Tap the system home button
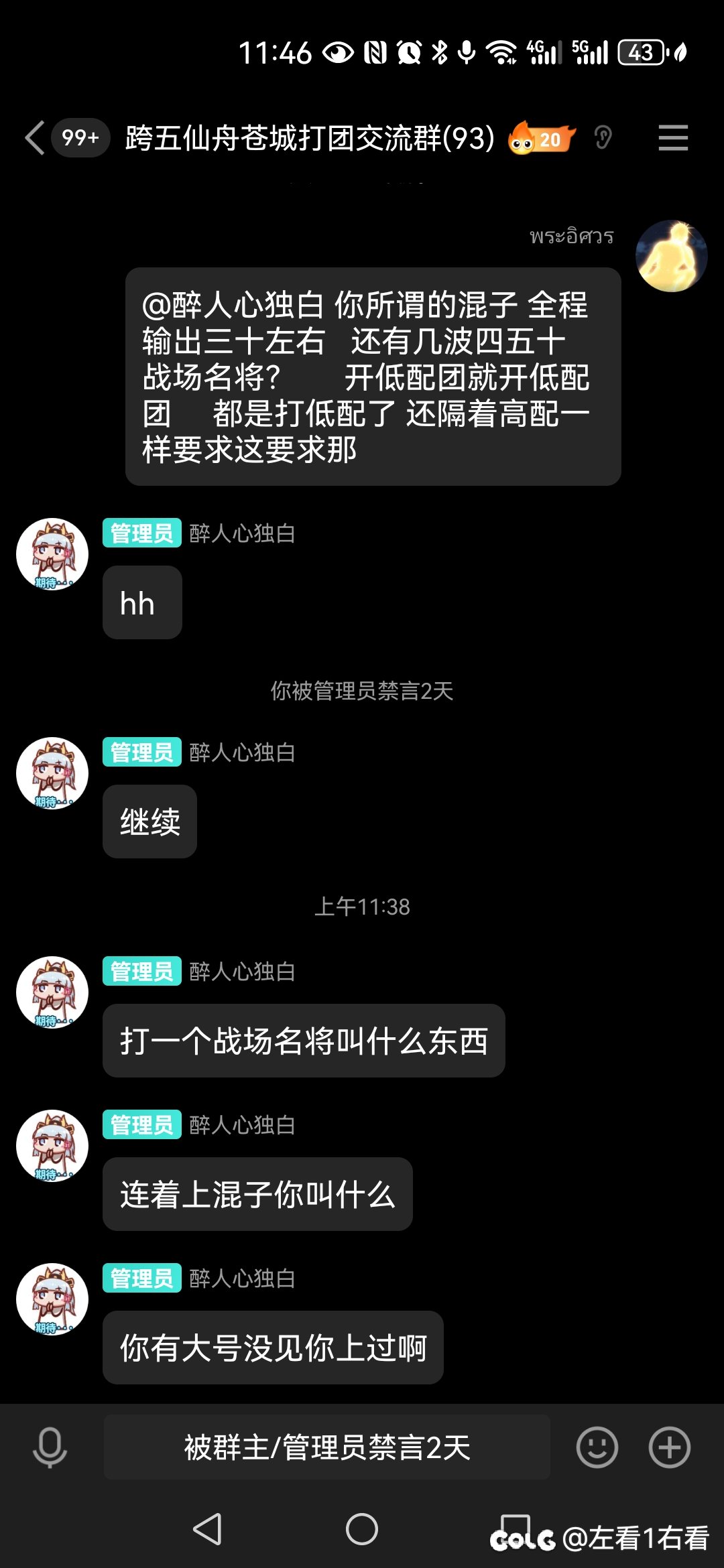 (x=362, y=1529)
